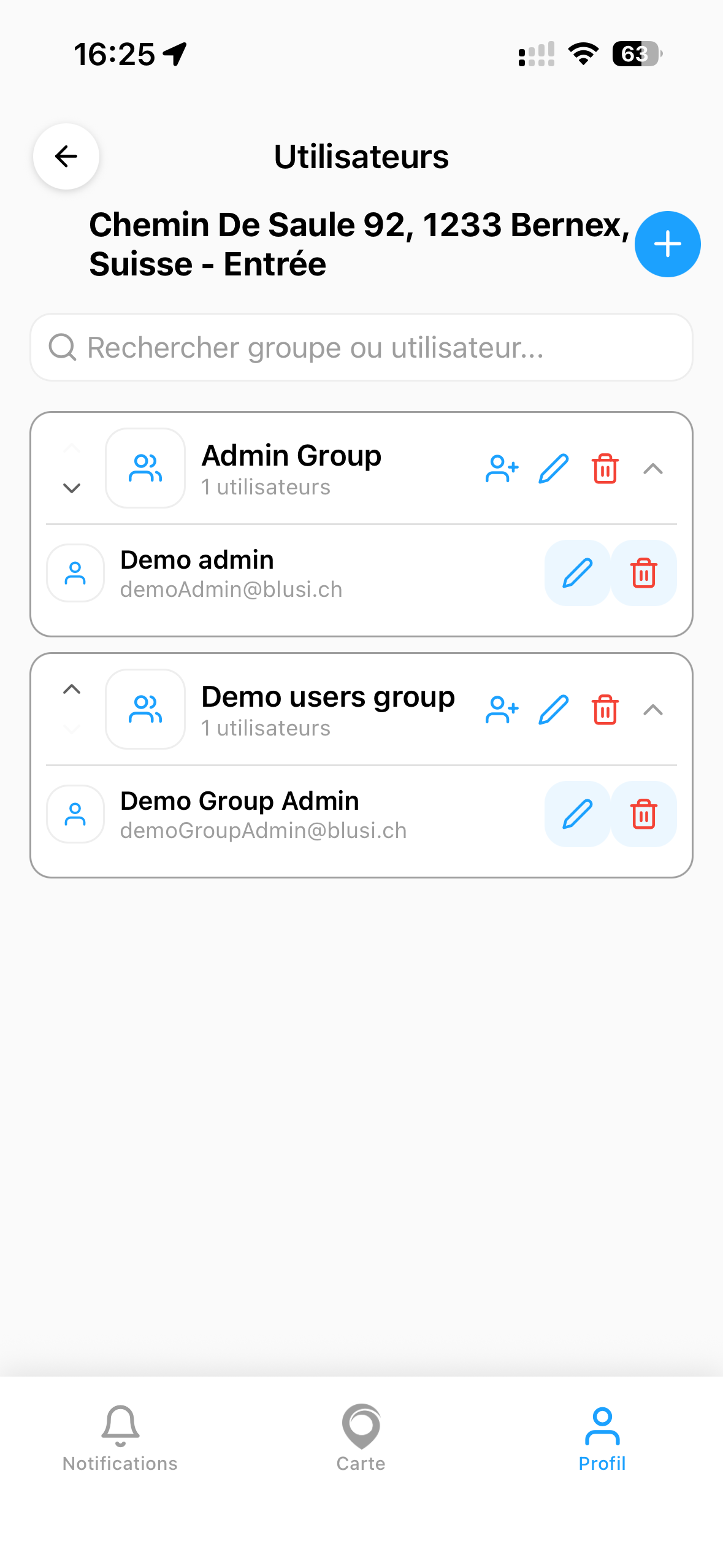Remove the user Demo Group Admin
The height and width of the screenshot is (1568, 723).
pyautogui.click(x=643, y=814)
